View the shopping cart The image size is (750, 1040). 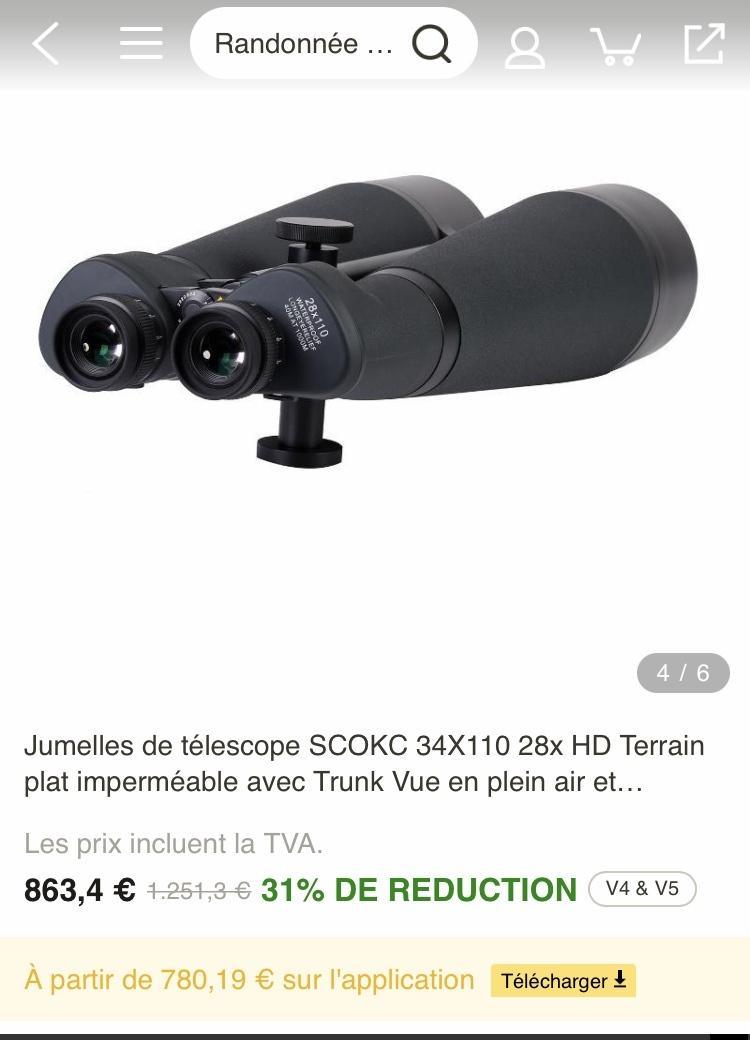(615, 45)
